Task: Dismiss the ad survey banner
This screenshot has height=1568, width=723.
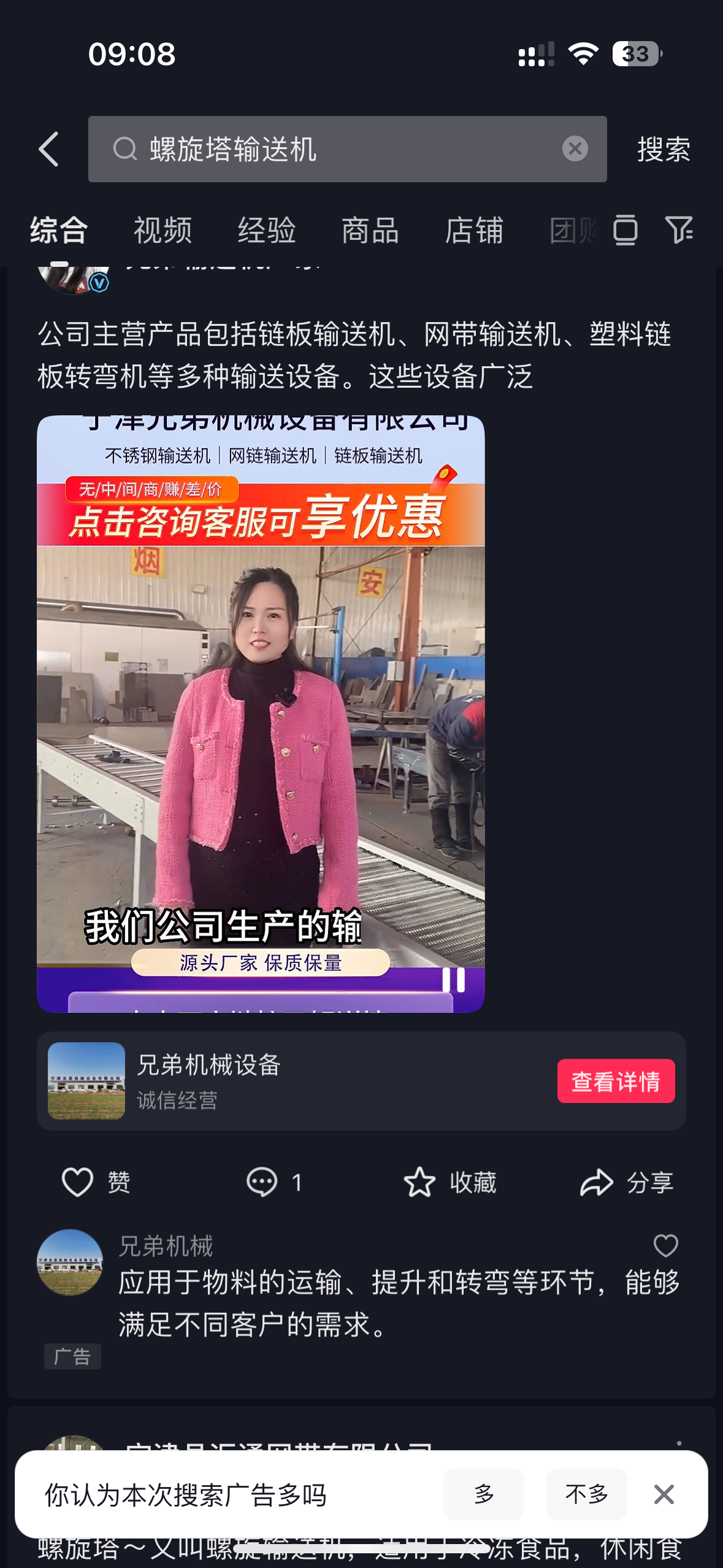Action: 664,1494
